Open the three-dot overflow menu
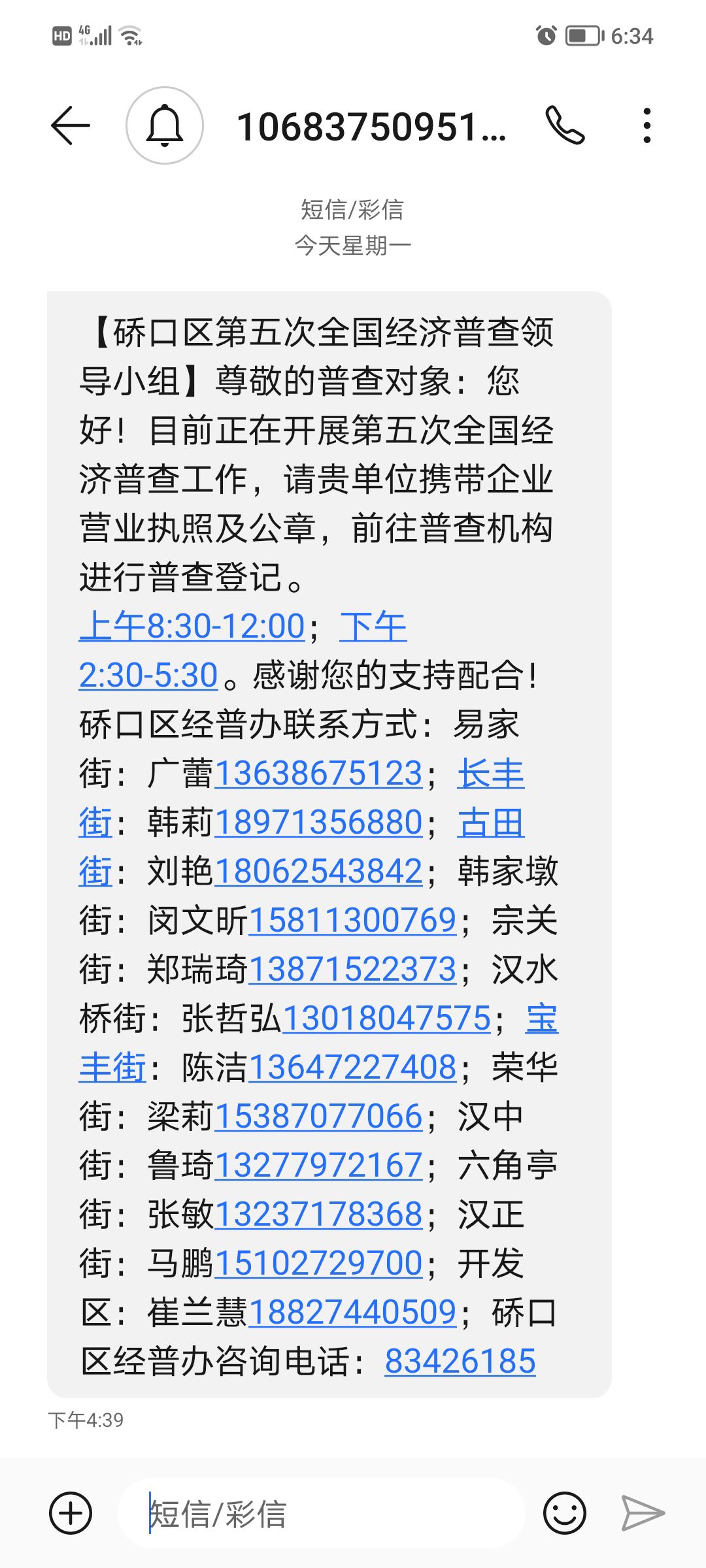Viewport: 706px width, 1568px height. coord(647,125)
